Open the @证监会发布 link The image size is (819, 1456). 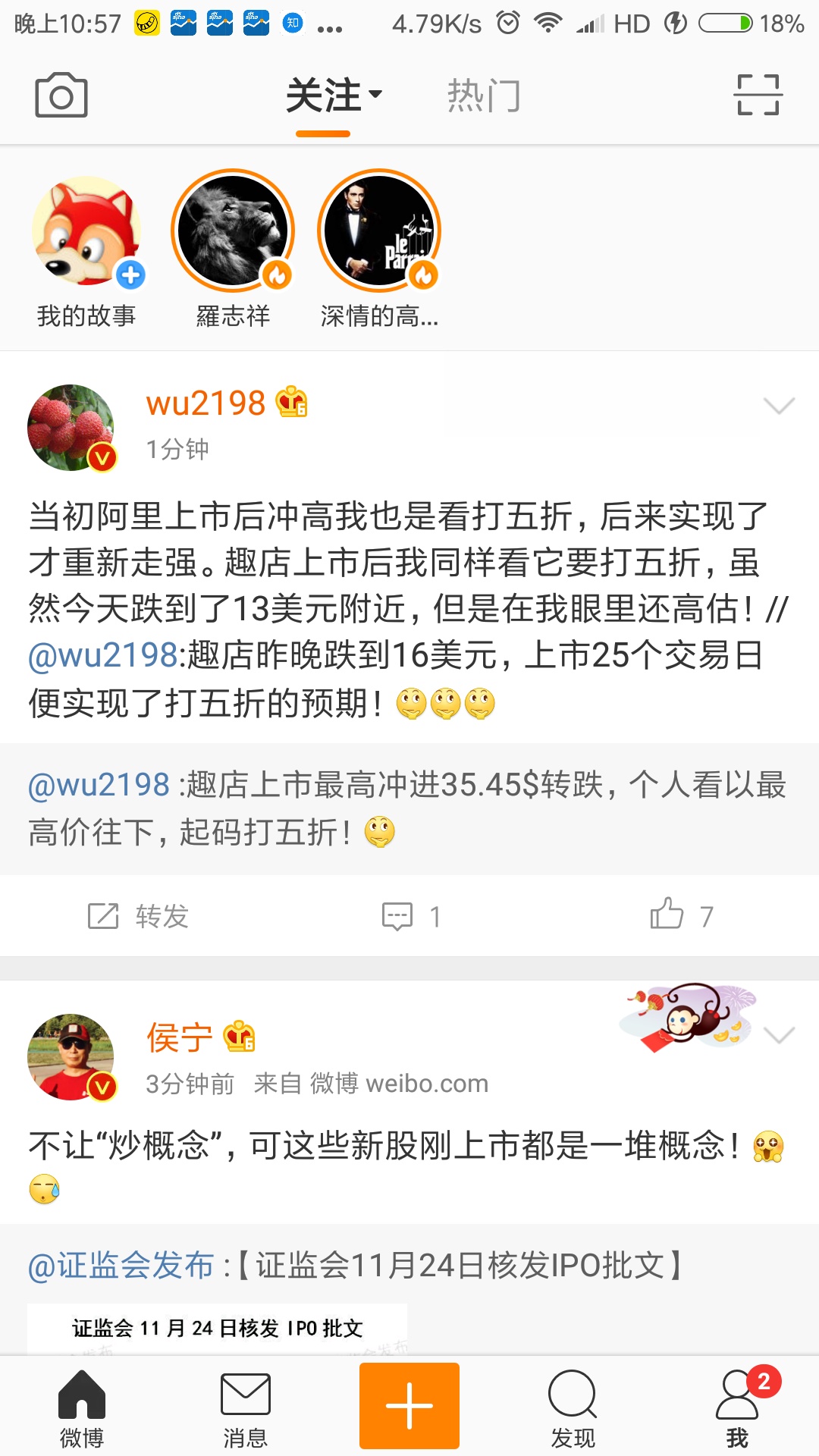click(121, 1266)
